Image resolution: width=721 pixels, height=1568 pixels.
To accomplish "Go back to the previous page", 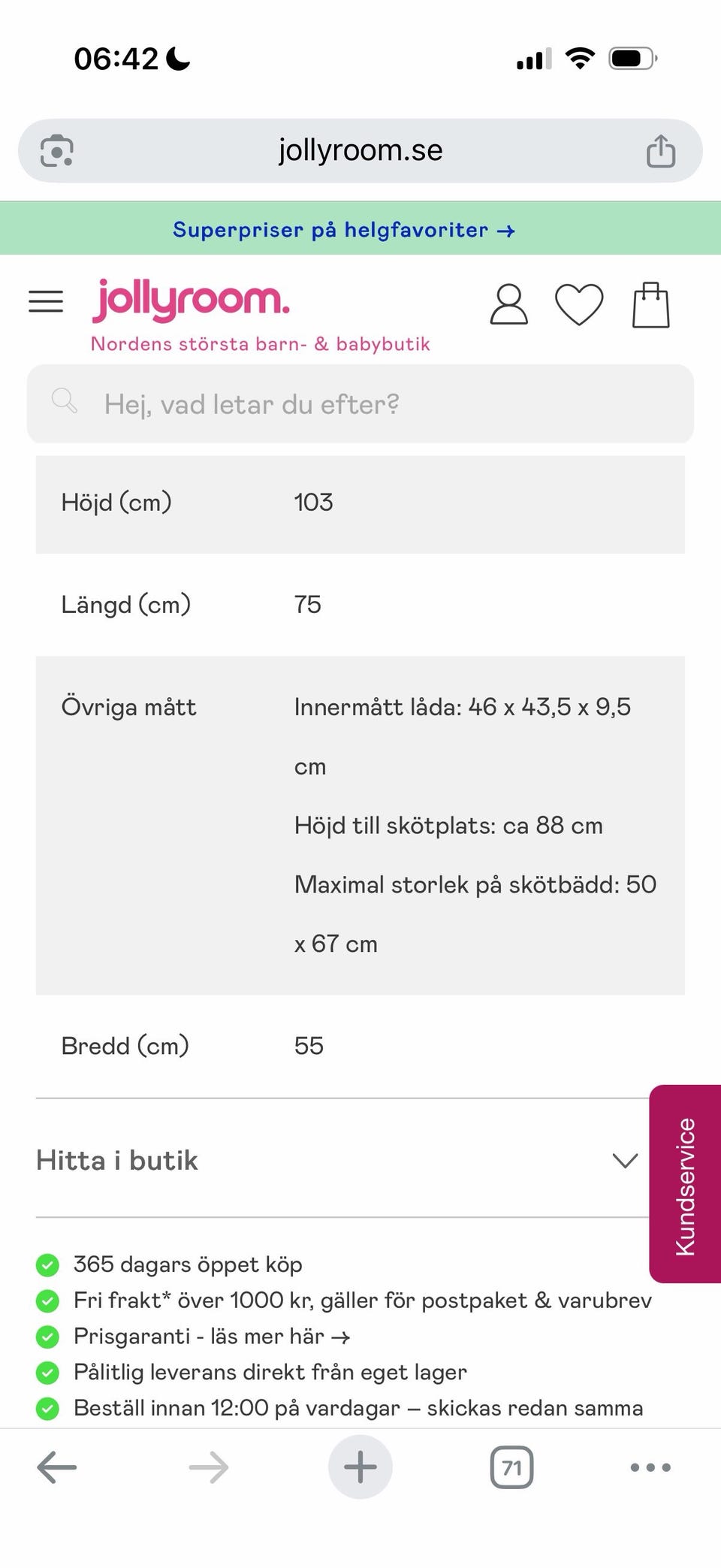I will [57, 1467].
